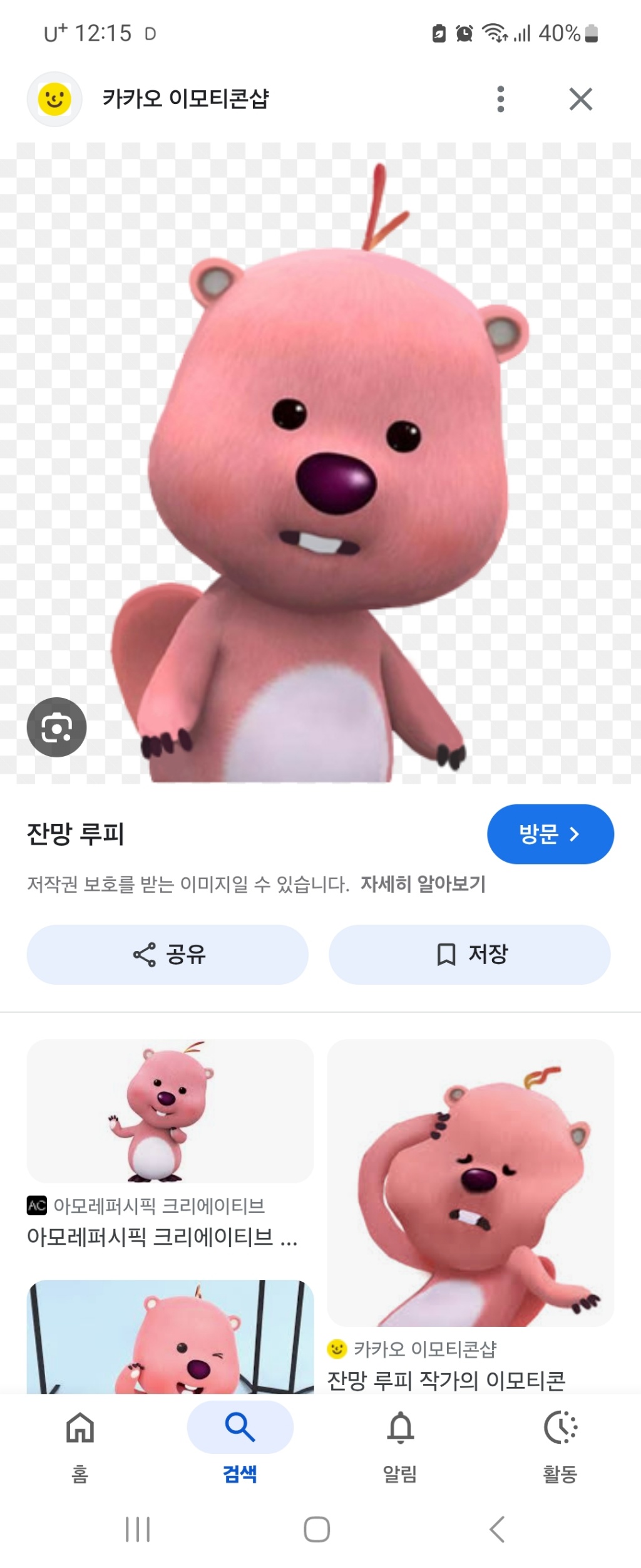Share this image with 공유

click(x=167, y=954)
